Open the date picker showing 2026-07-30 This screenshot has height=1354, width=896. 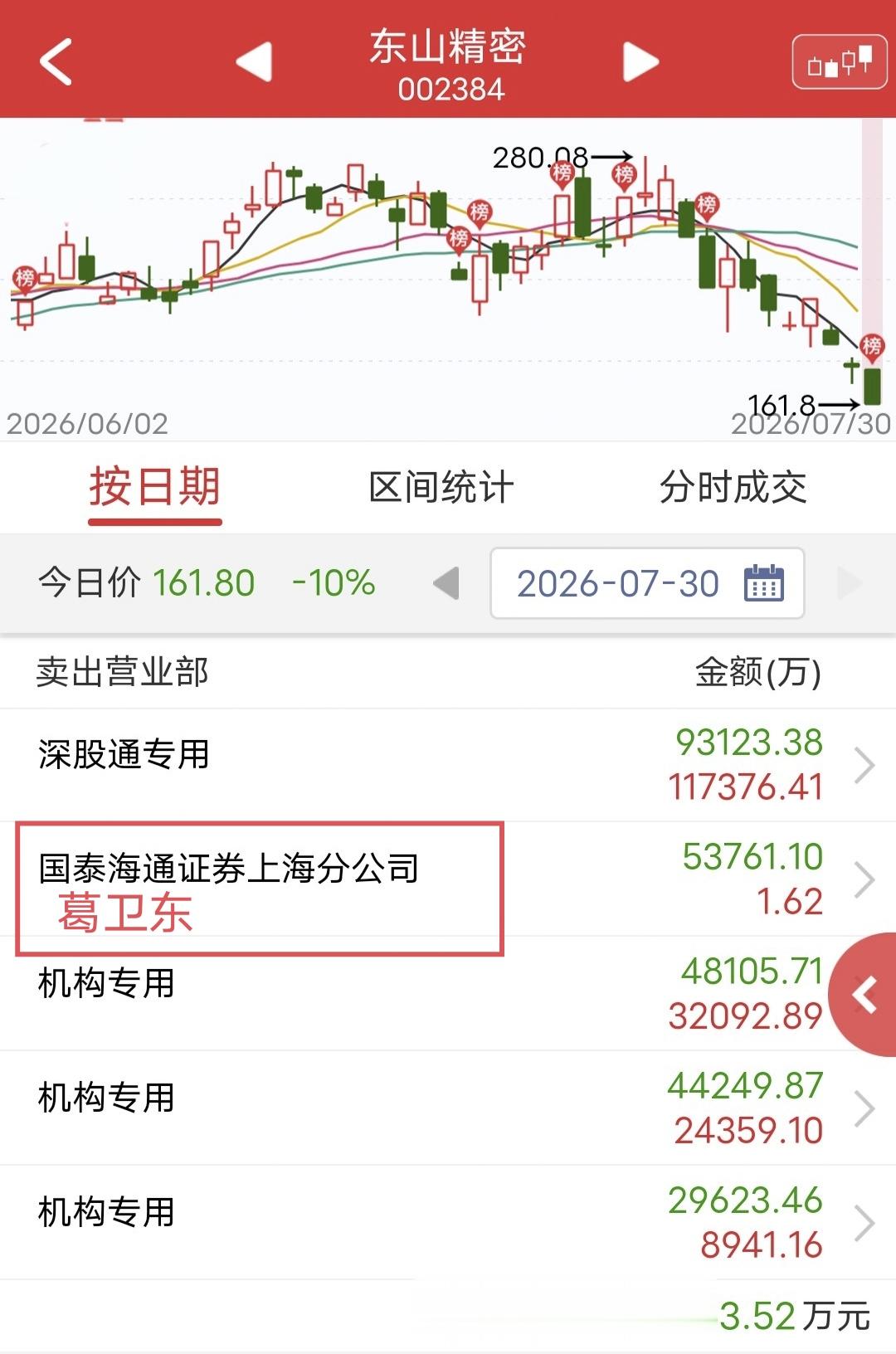[647, 583]
